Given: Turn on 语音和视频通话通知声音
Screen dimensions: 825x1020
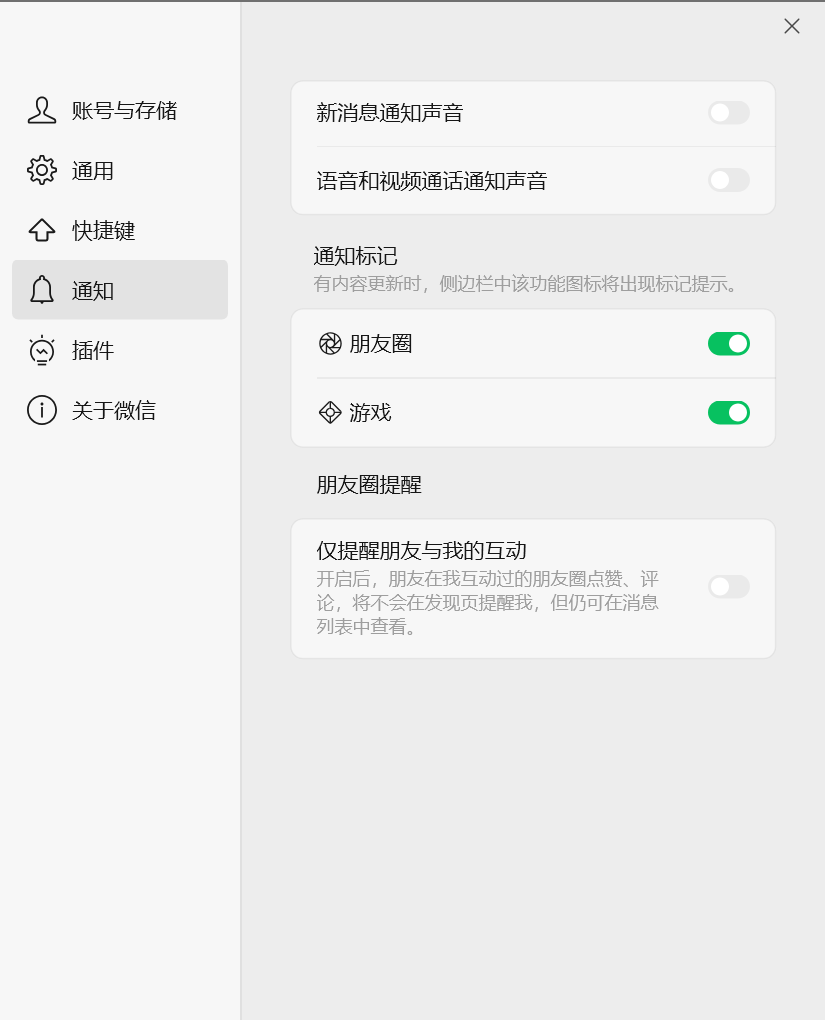Looking at the screenshot, I should pyautogui.click(x=728, y=181).
